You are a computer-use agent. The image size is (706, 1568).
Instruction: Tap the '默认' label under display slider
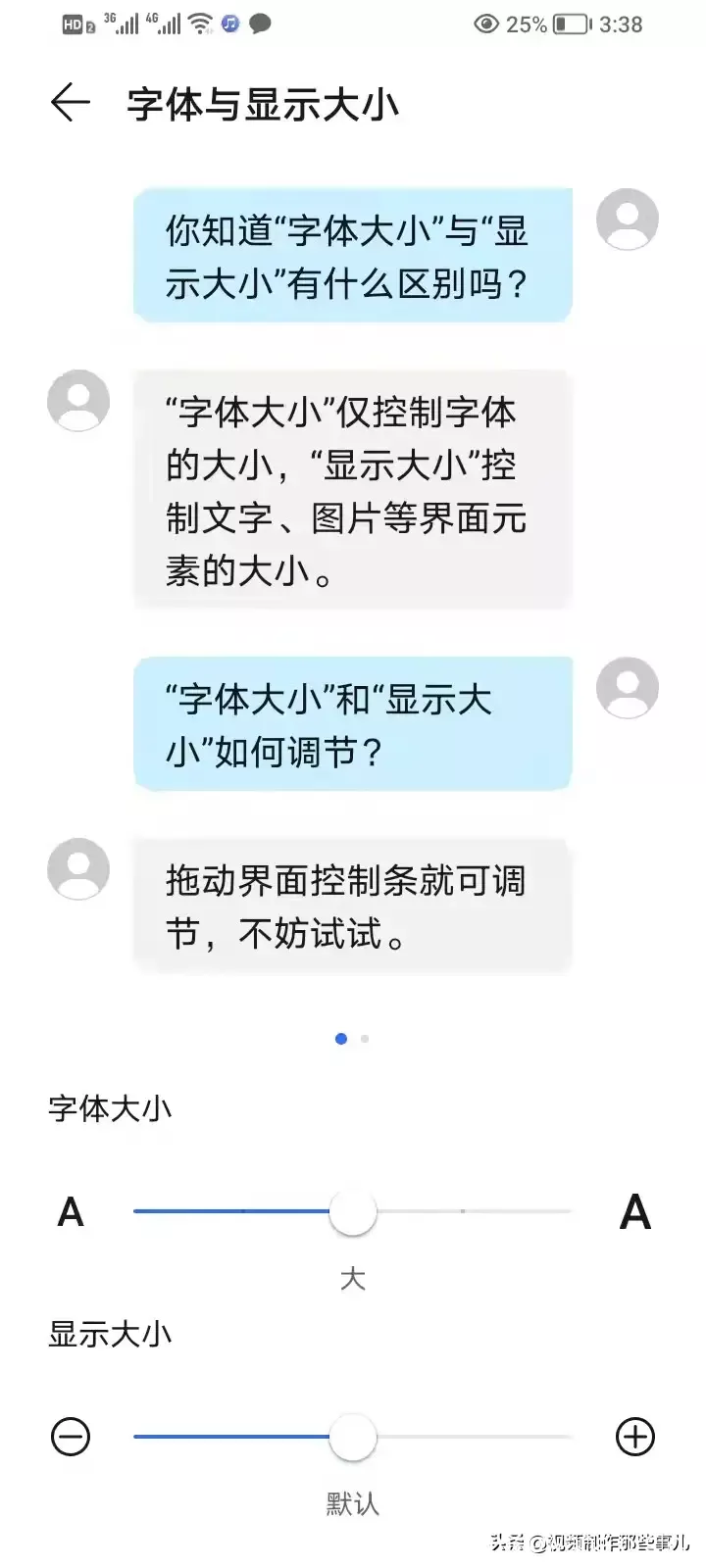[x=352, y=1501]
